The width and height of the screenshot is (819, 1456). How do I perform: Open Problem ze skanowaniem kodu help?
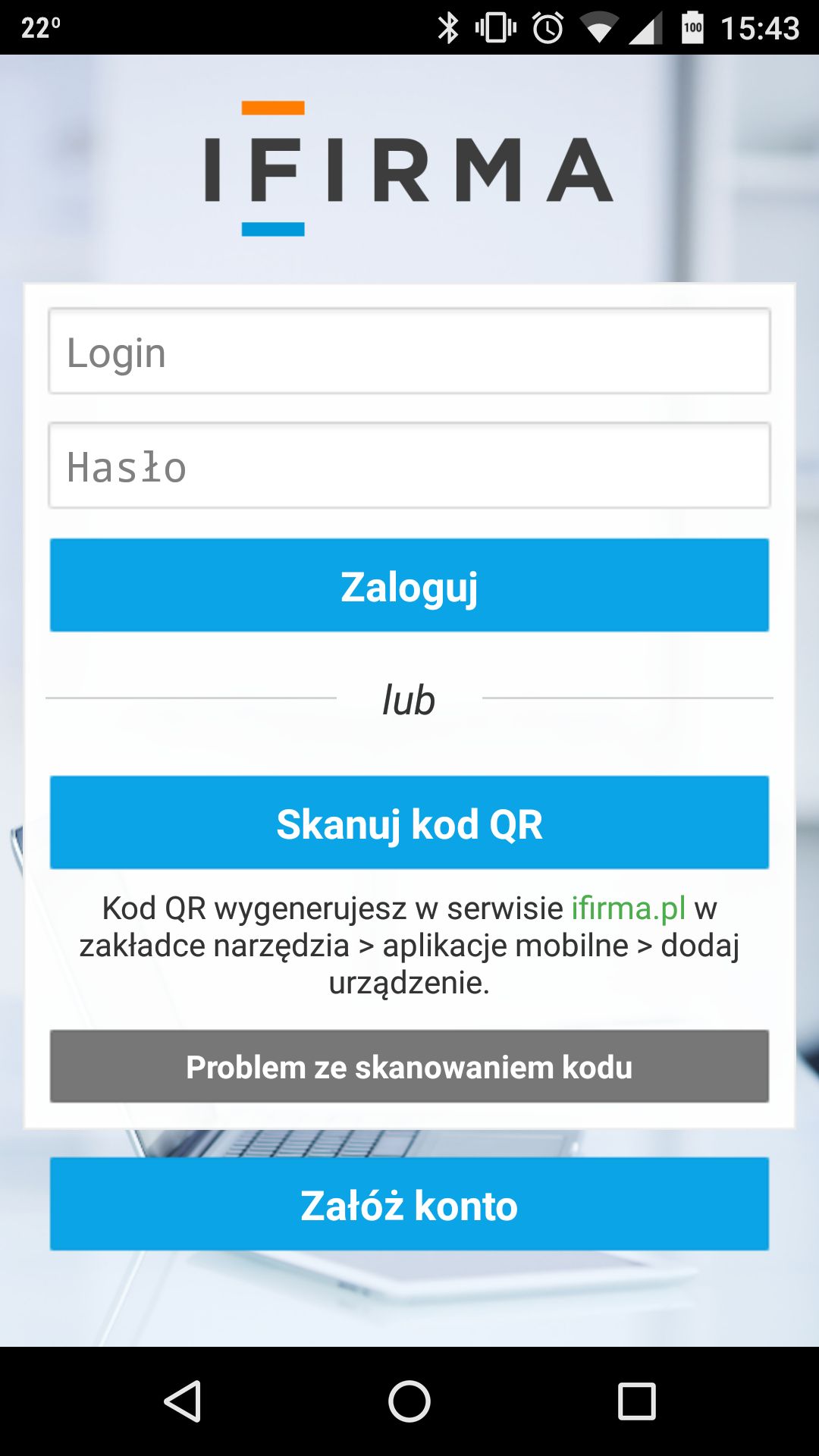409,1066
